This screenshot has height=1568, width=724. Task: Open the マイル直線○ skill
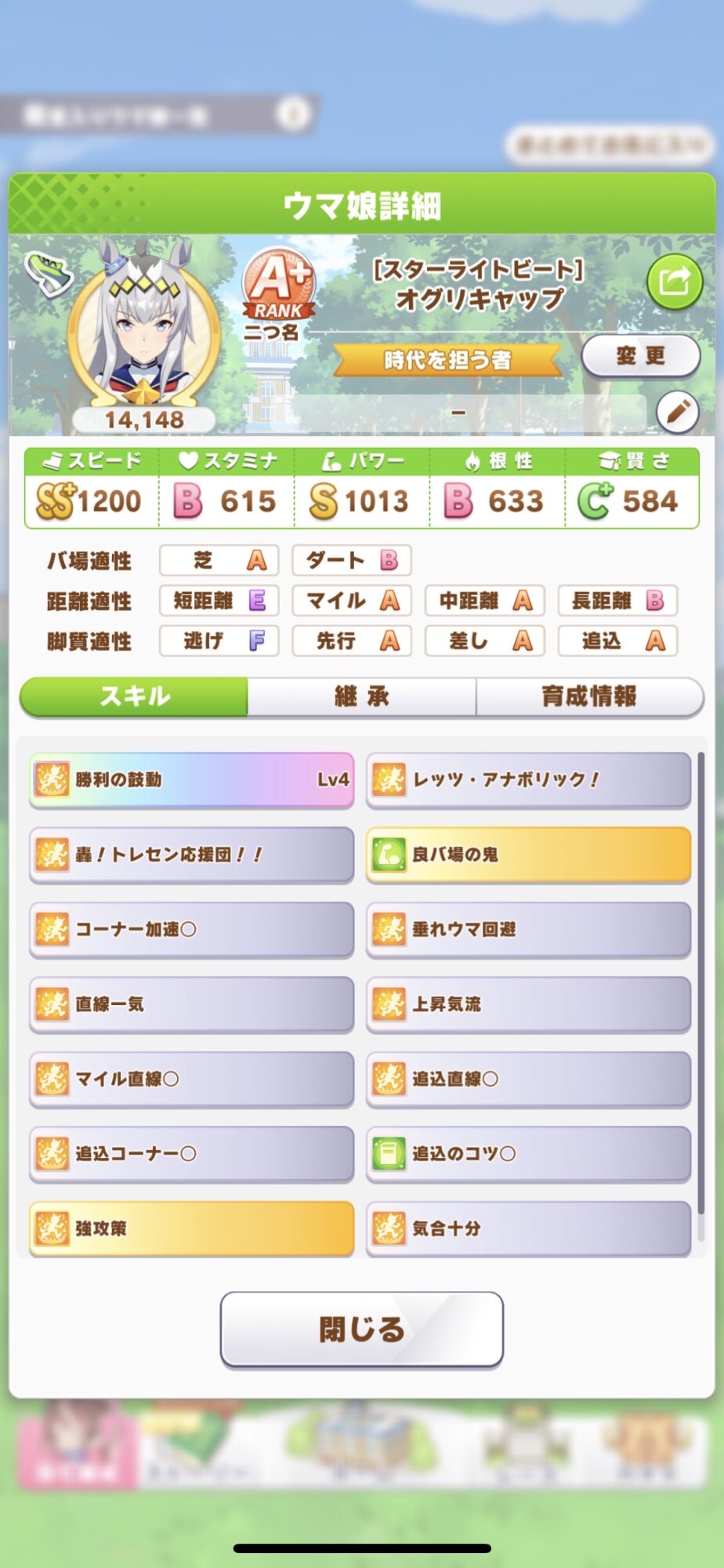tap(192, 1079)
